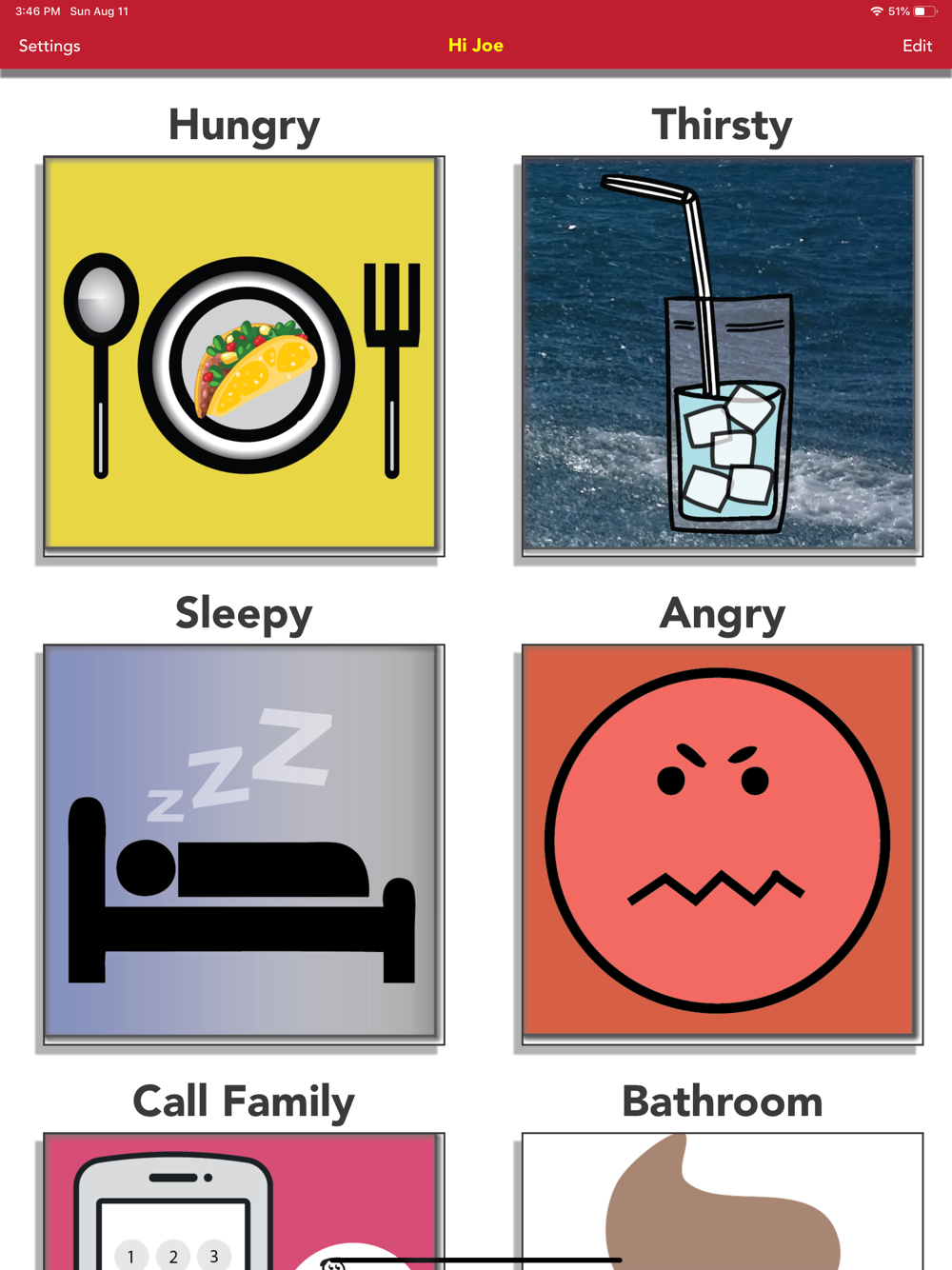Open Settings in the top bar

point(50,46)
